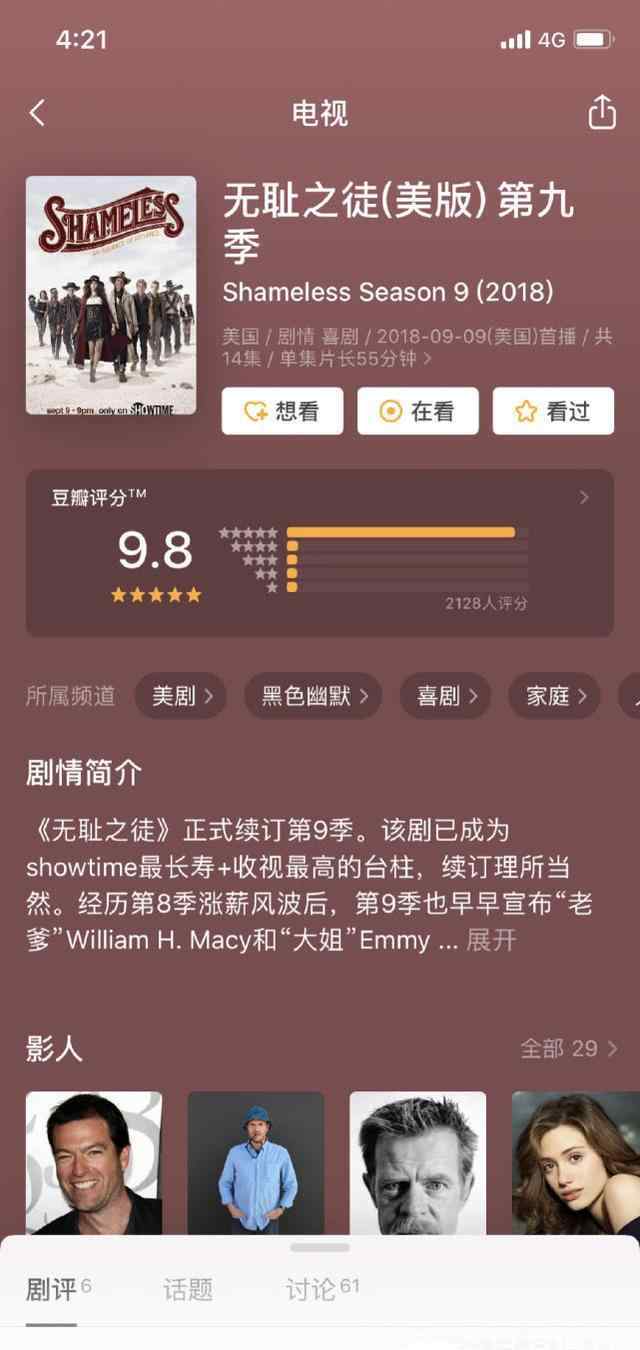View all 29 cast members
The height and width of the screenshot is (1350, 640).
(x=569, y=1048)
